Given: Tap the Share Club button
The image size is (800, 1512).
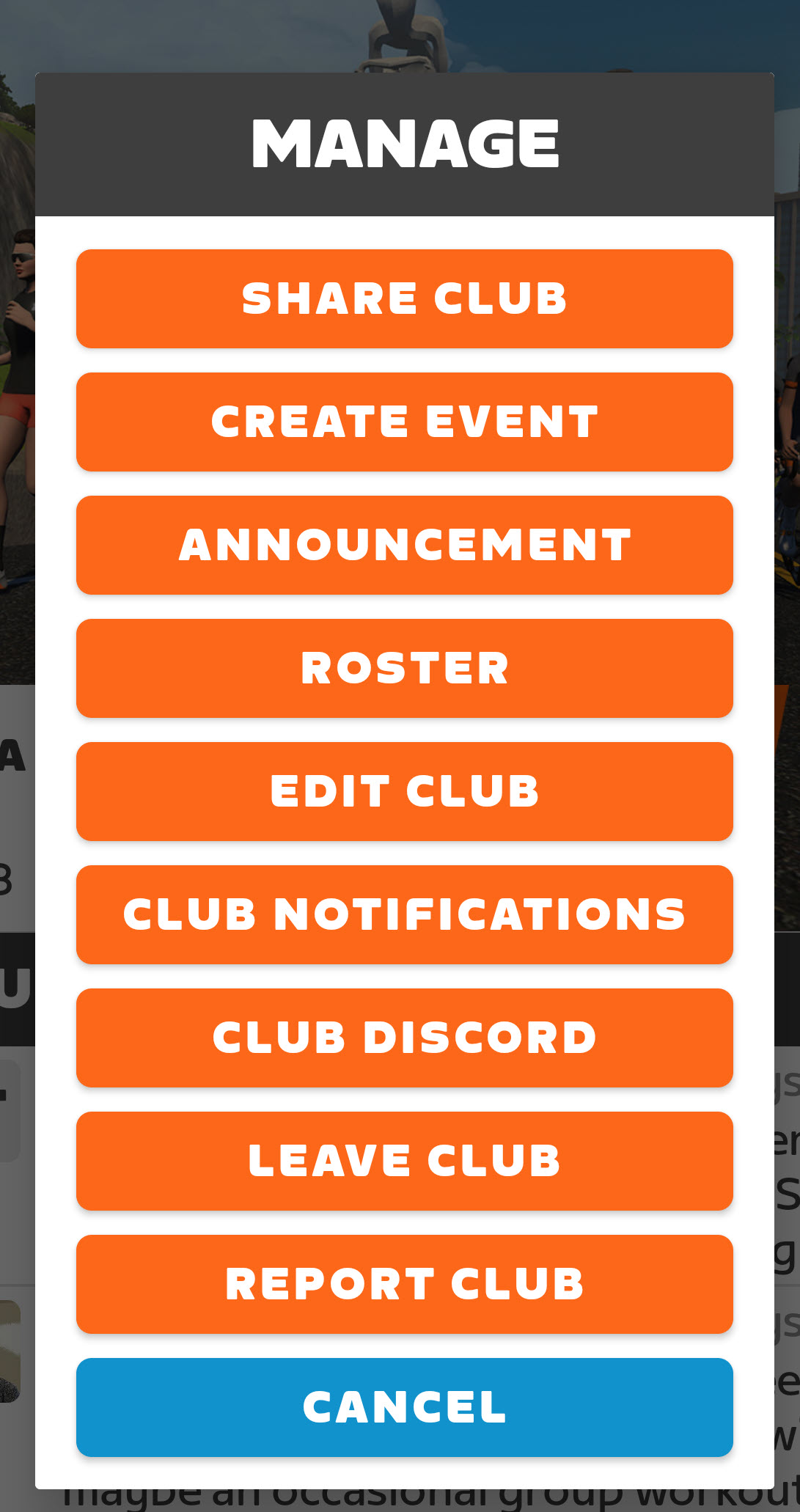Looking at the screenshot, I should [x=404, y=298].
